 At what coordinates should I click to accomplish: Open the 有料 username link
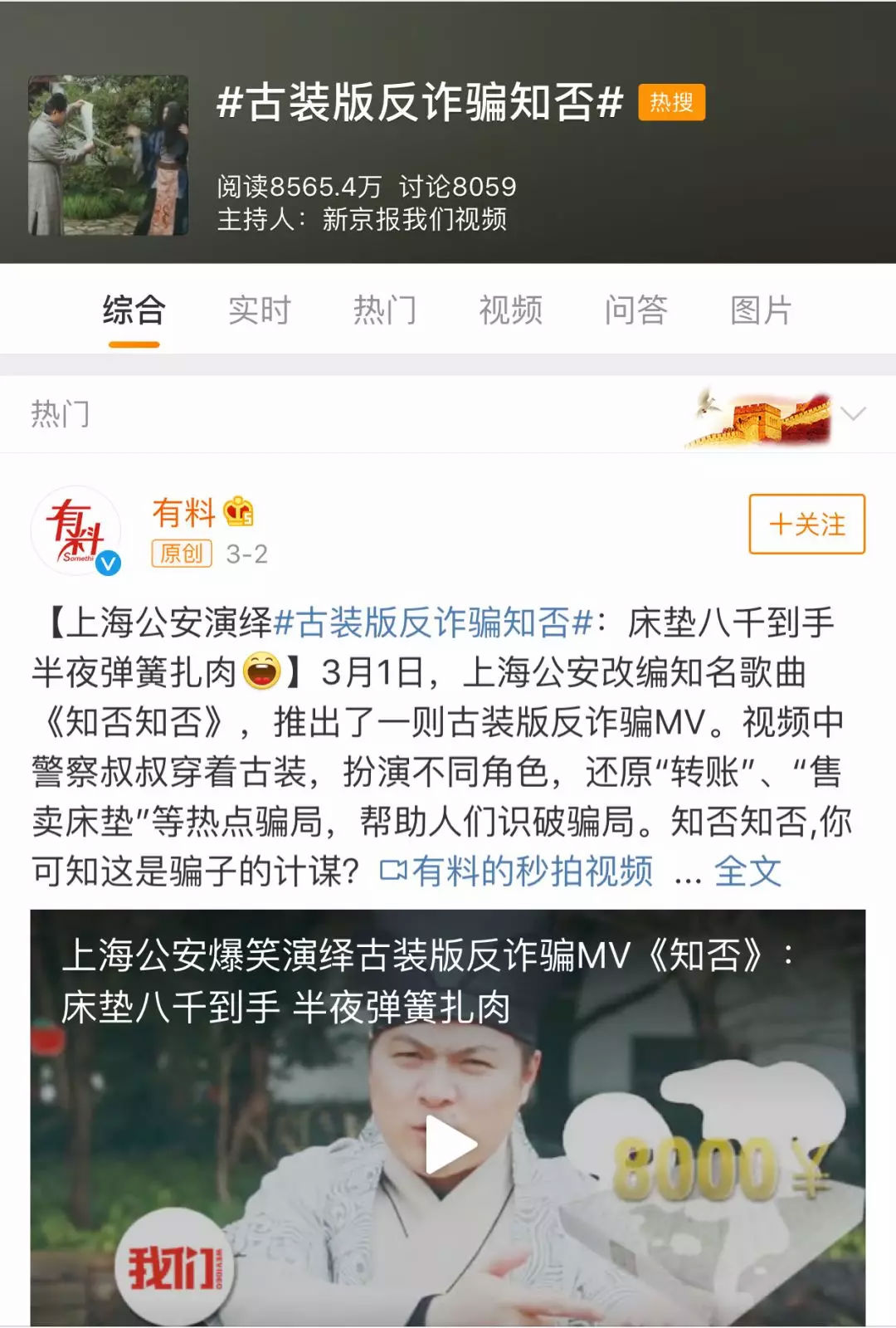184,513
